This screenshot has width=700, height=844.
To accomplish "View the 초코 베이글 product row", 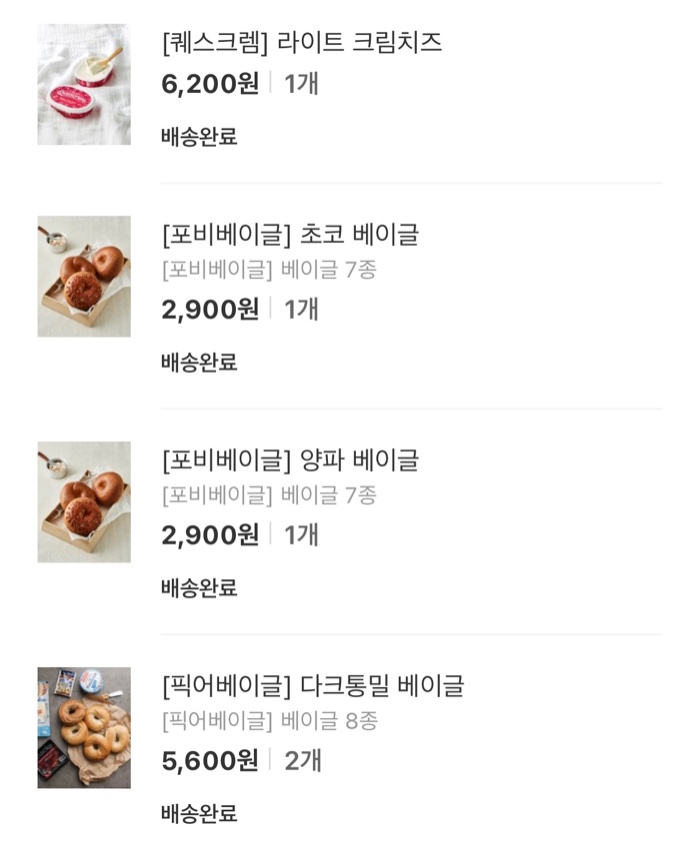I will click(290, 235).
